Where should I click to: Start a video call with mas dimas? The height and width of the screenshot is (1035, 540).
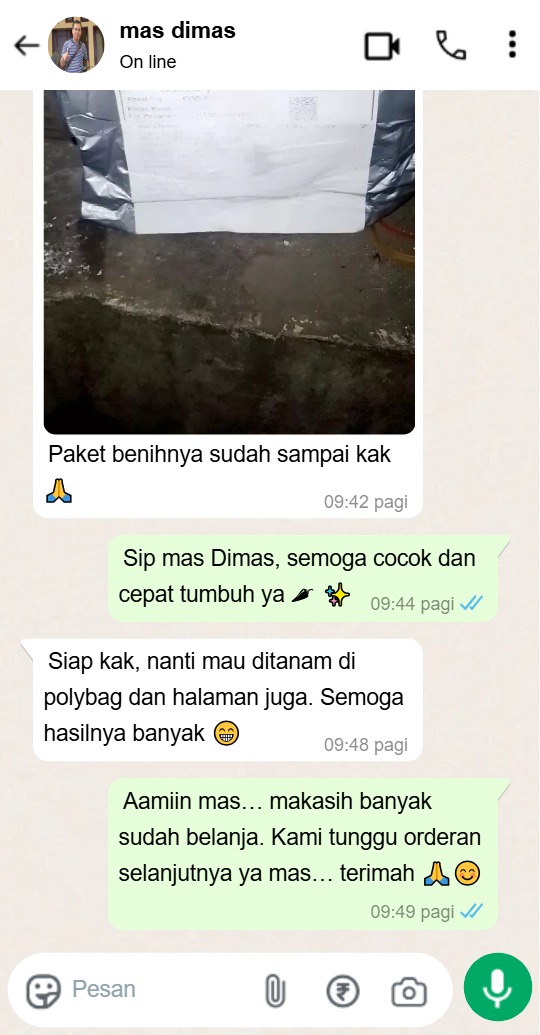click(382, 46)
